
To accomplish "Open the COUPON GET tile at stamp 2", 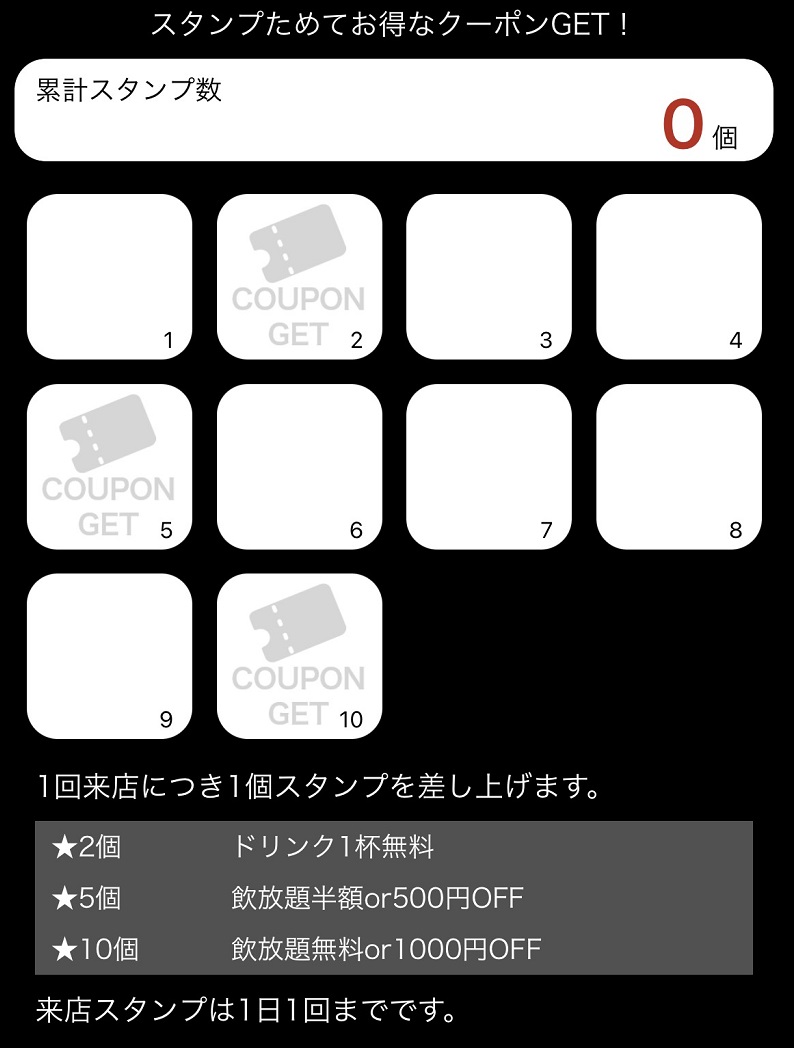I will pos(299,277).
